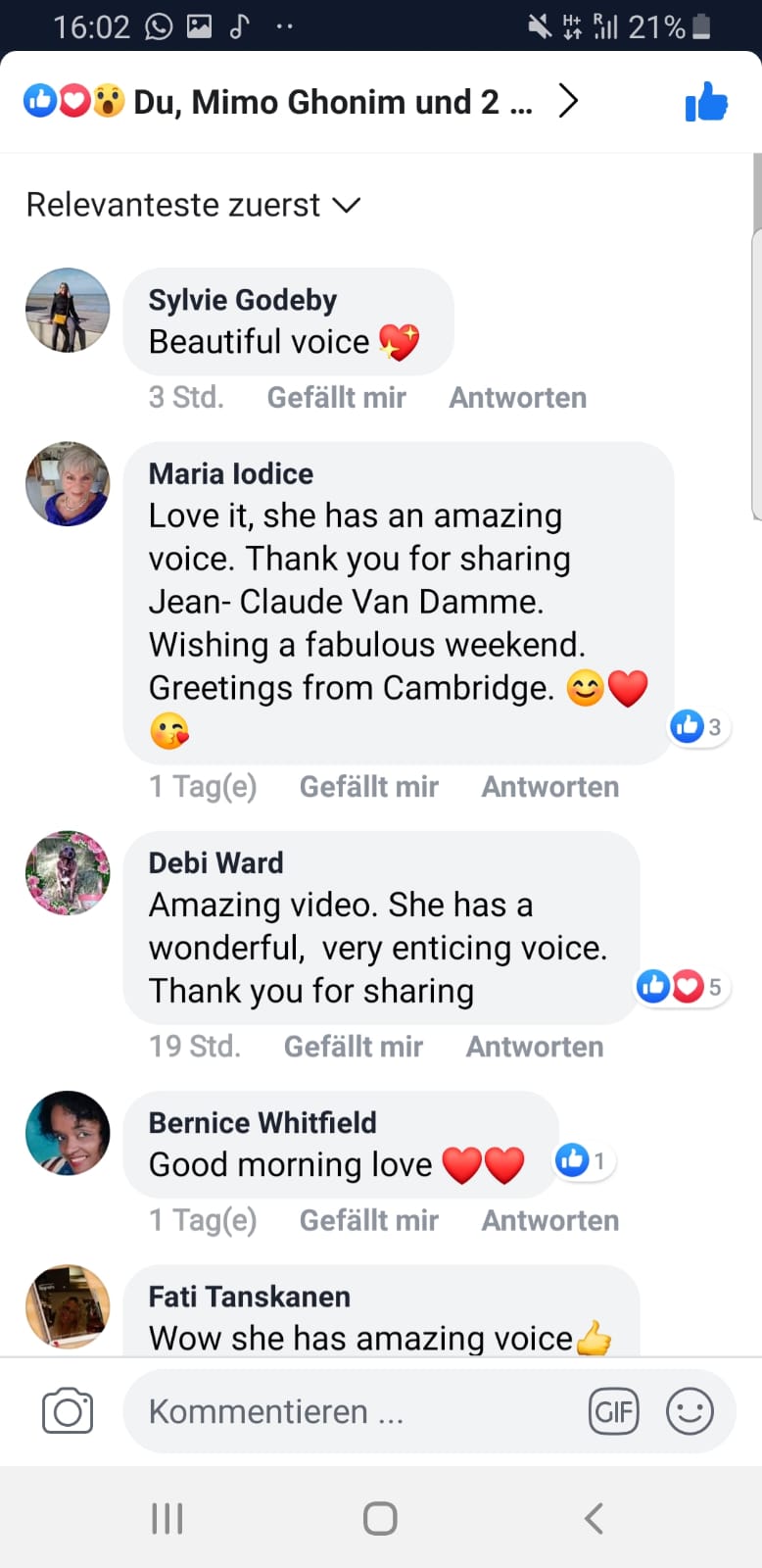Screen dimensions: 762x1568
Task: Open the GIF picker
Action: point(614,1412)
